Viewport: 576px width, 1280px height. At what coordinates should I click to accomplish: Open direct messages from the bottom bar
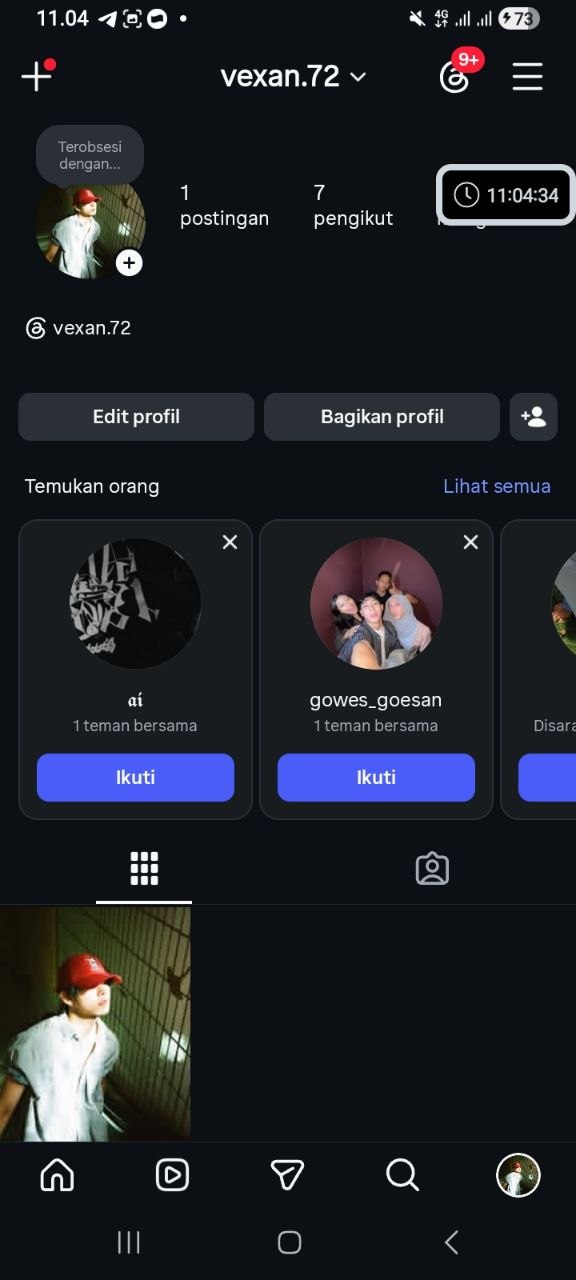(288, 1175)
